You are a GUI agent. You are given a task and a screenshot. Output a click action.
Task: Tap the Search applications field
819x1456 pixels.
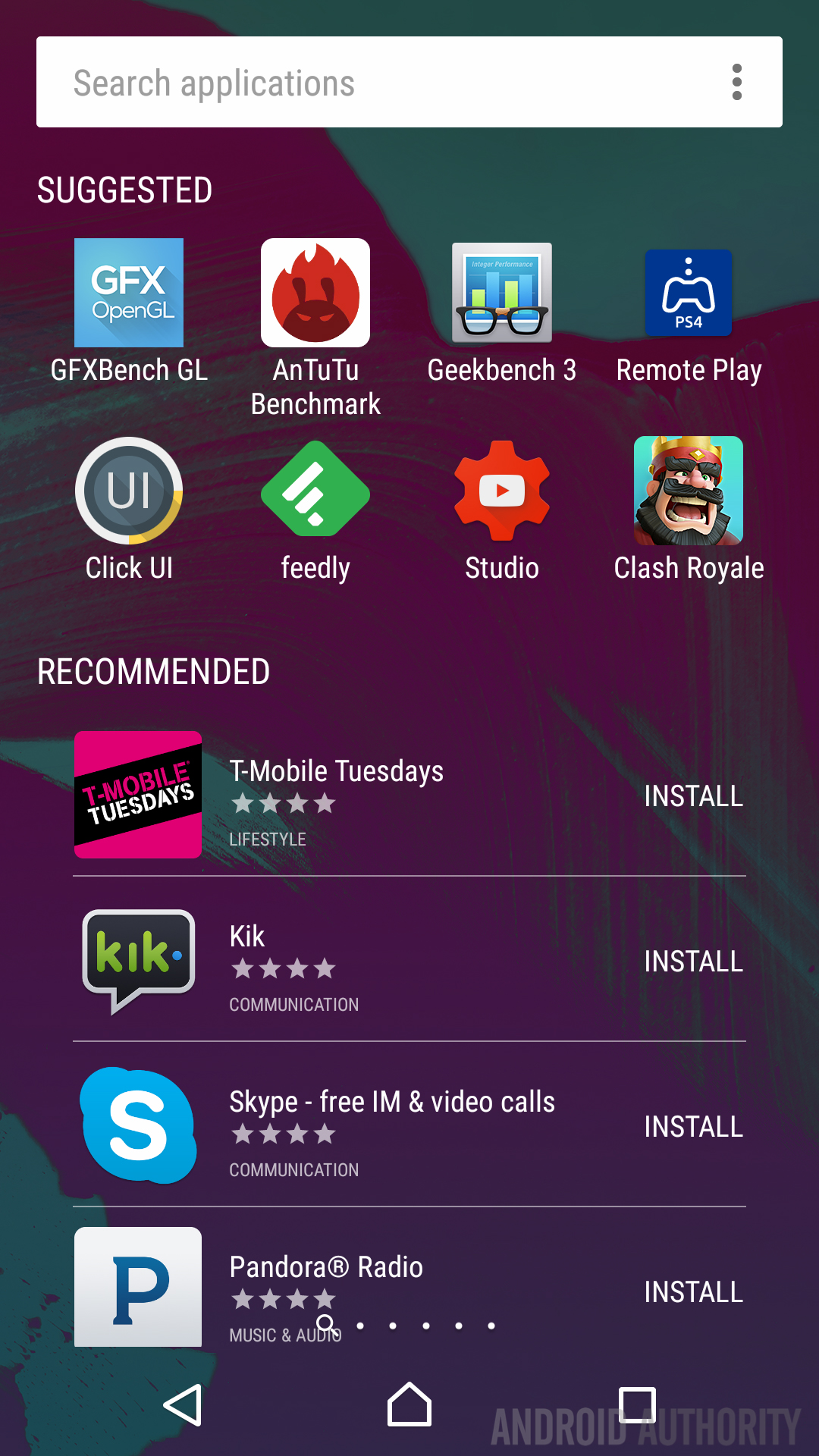pyautogui.click(x=379, y=82)
